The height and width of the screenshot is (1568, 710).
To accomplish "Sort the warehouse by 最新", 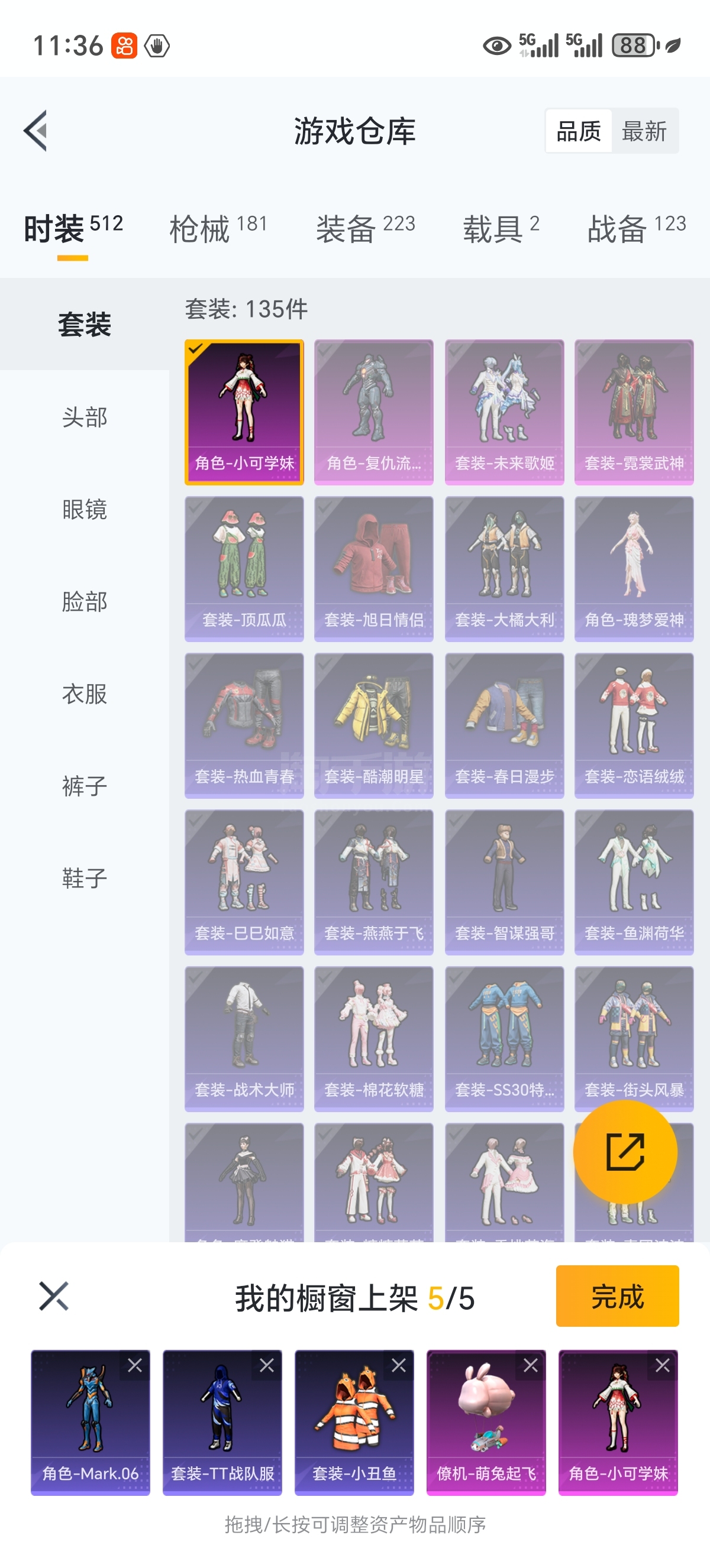I will click(644, 131).
